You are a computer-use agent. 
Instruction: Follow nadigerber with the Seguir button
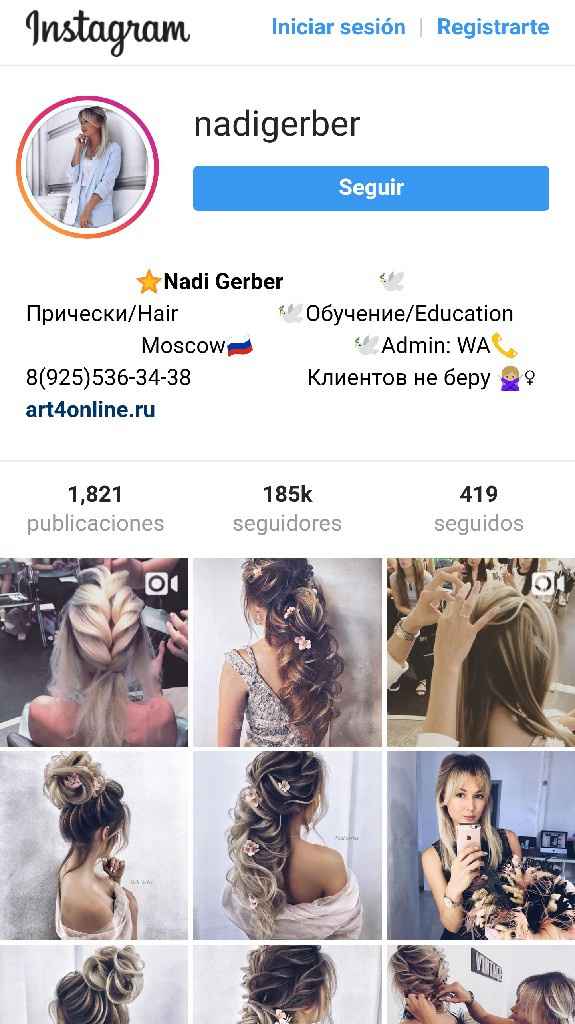pyautogui.click(x=370, y=188)
